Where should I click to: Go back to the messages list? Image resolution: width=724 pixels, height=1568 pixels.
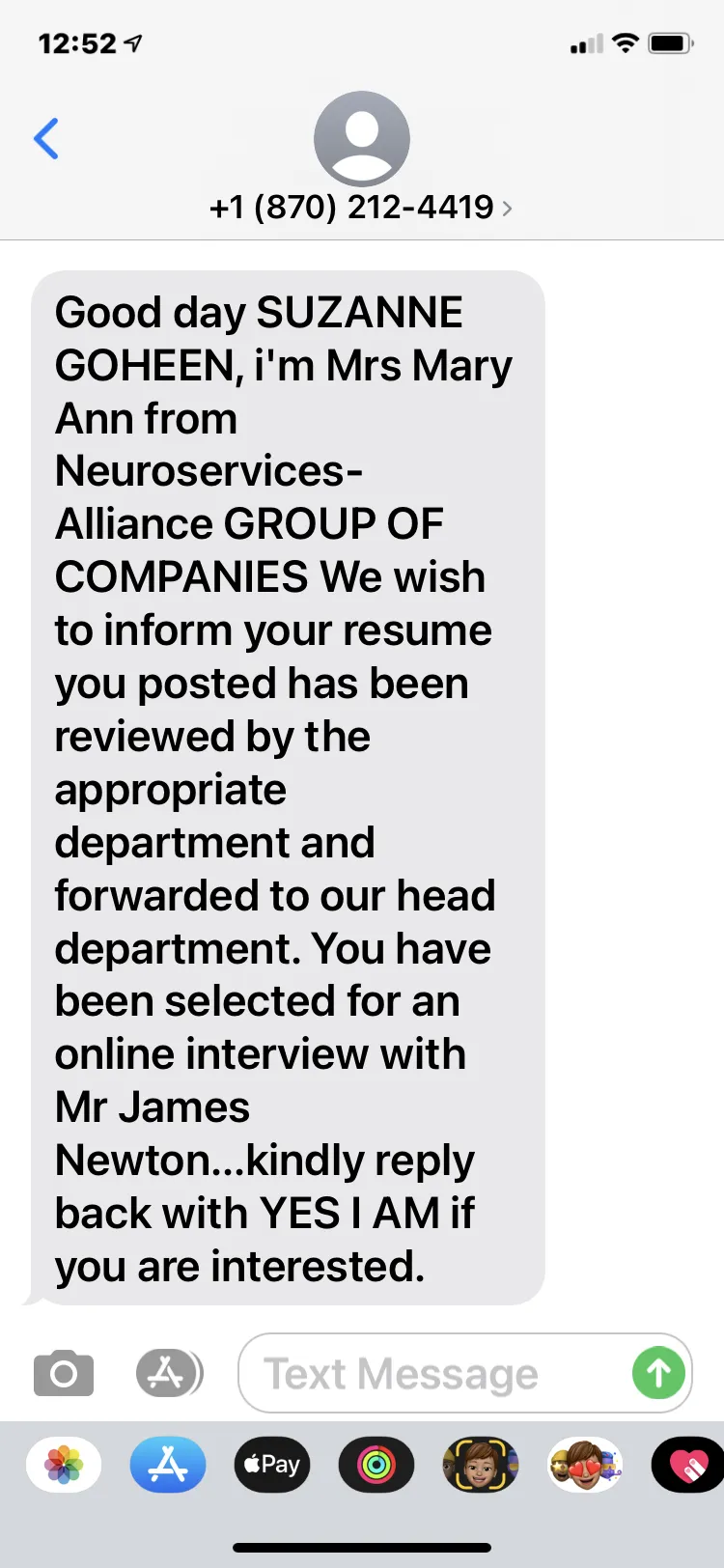46,139
